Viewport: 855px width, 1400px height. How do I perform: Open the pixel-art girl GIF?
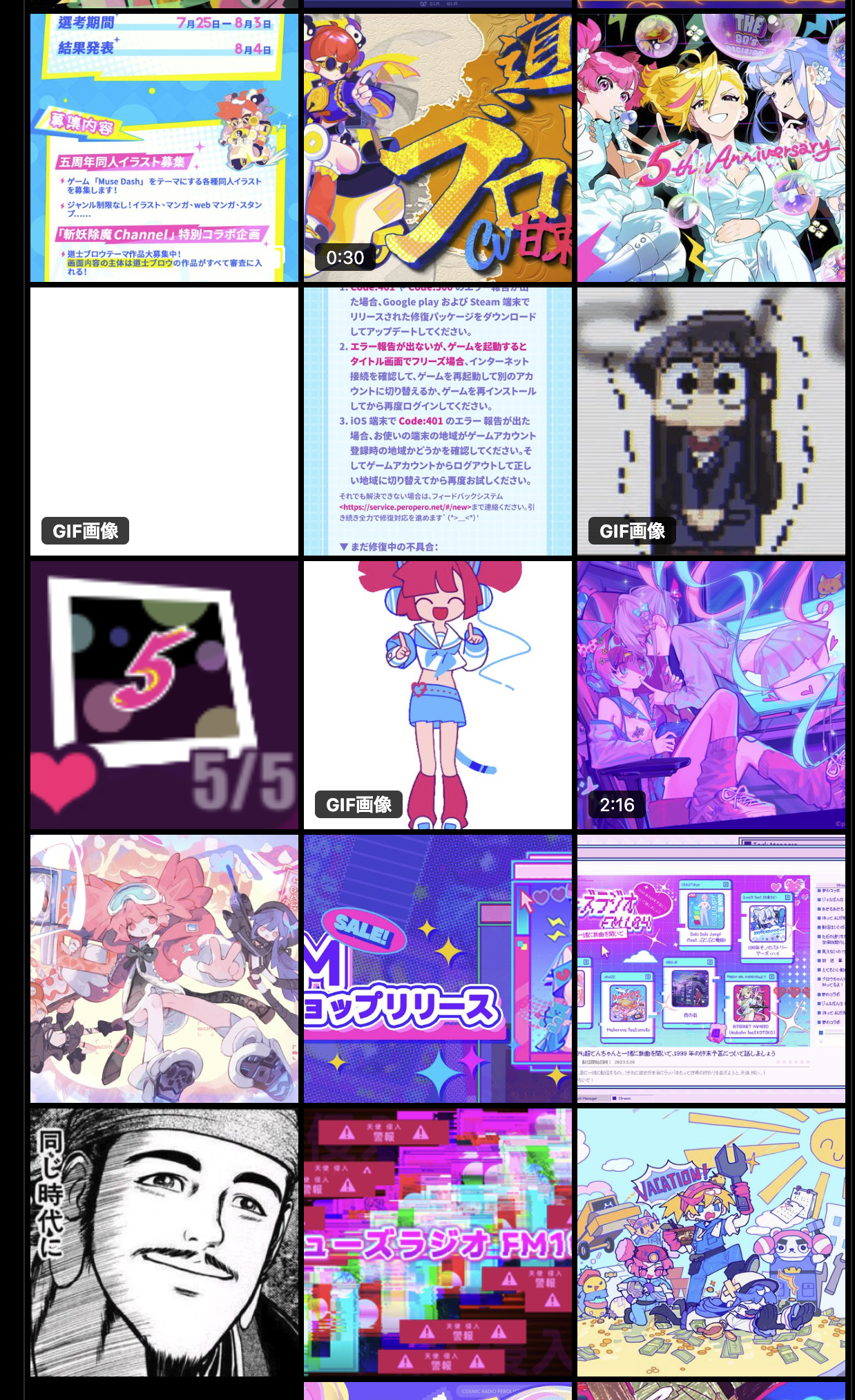click(x=711, y=421)
